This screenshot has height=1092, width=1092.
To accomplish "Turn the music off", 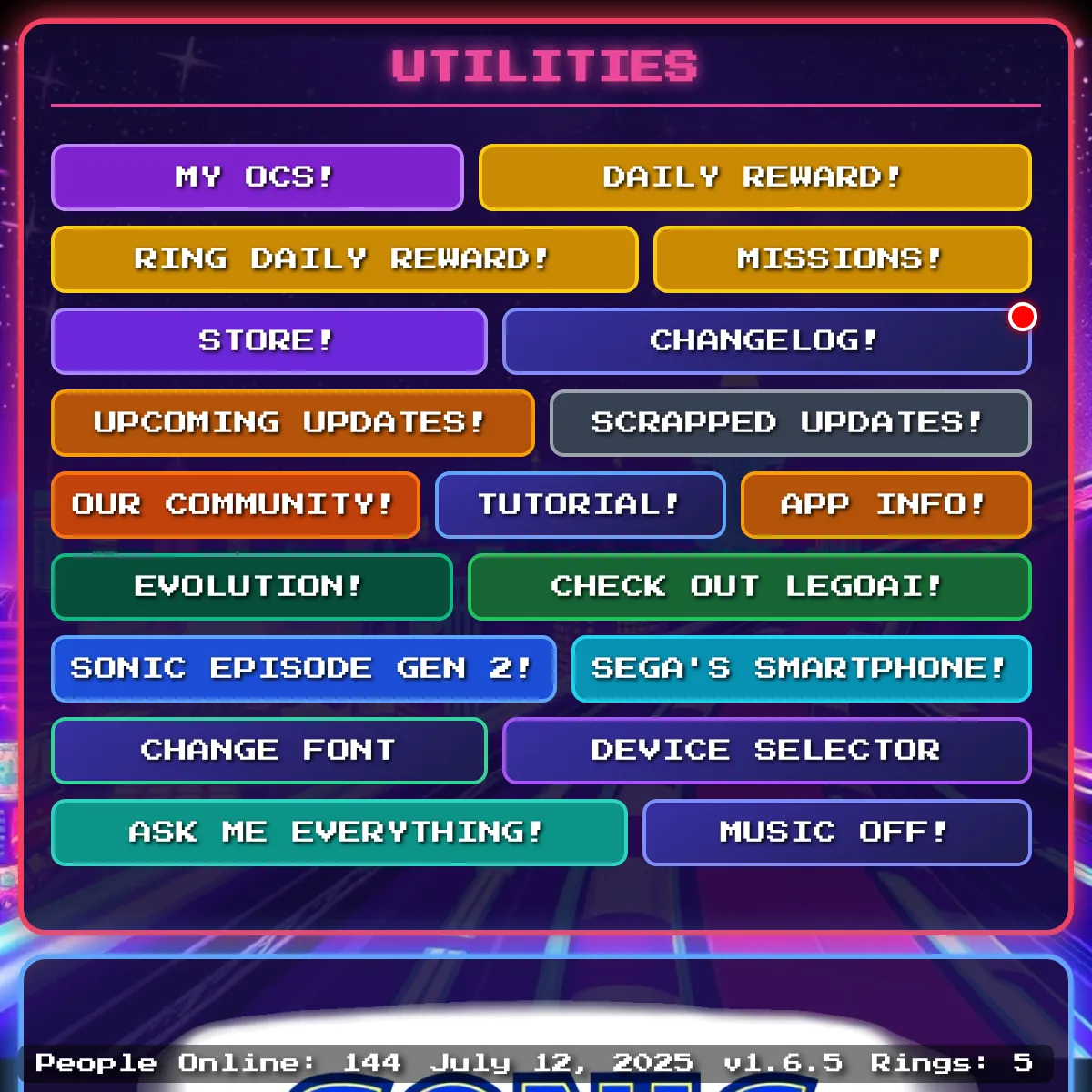I will tap(836, 833).
